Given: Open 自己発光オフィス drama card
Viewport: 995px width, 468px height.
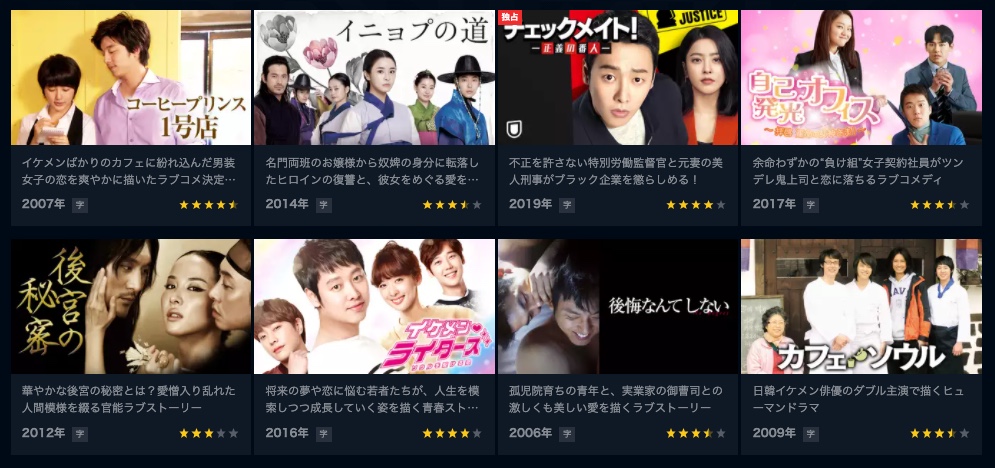Looking at the screenshot, I should coord(861,78).
